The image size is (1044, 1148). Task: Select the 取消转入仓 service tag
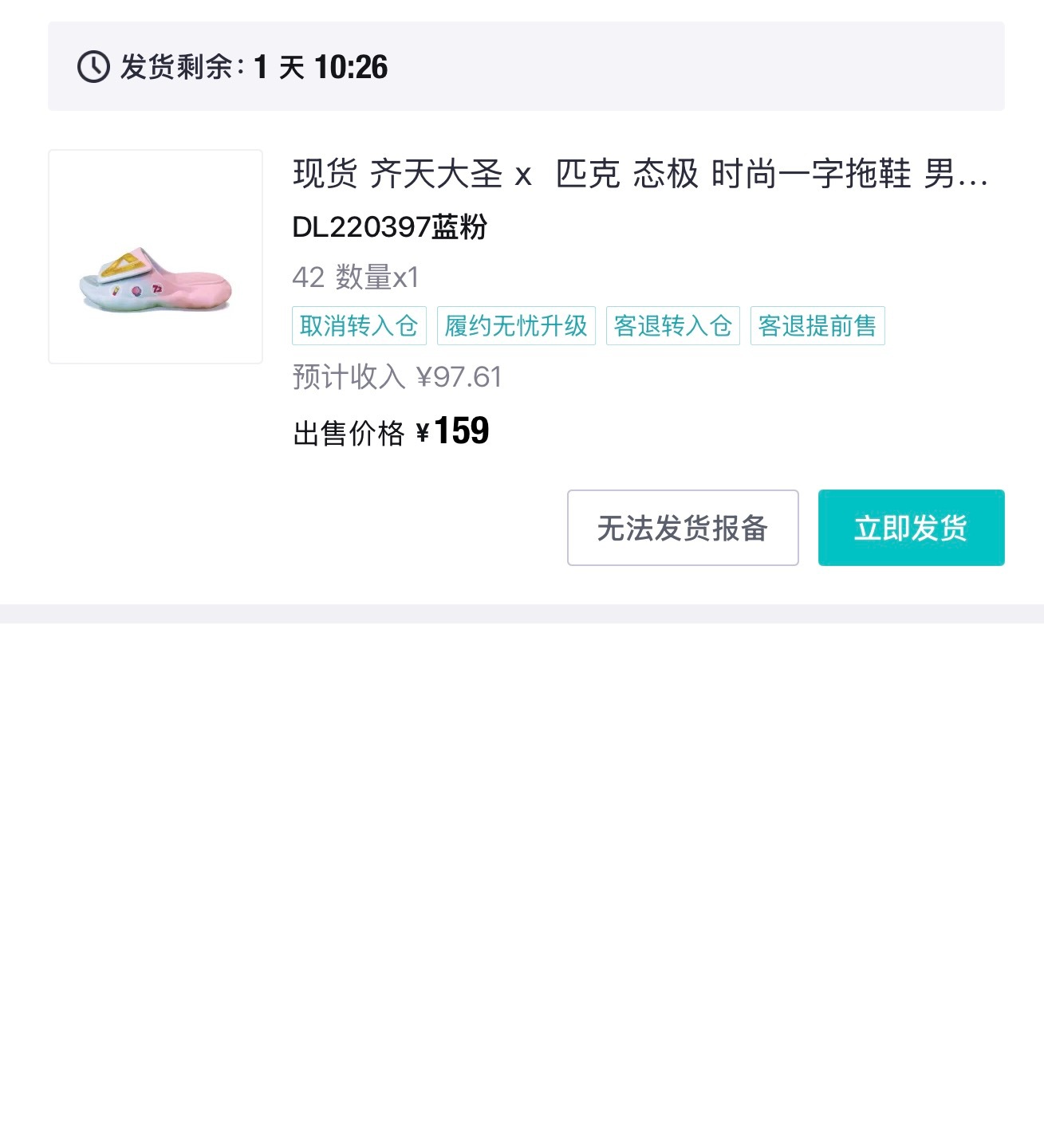click(x=360, y=324)
